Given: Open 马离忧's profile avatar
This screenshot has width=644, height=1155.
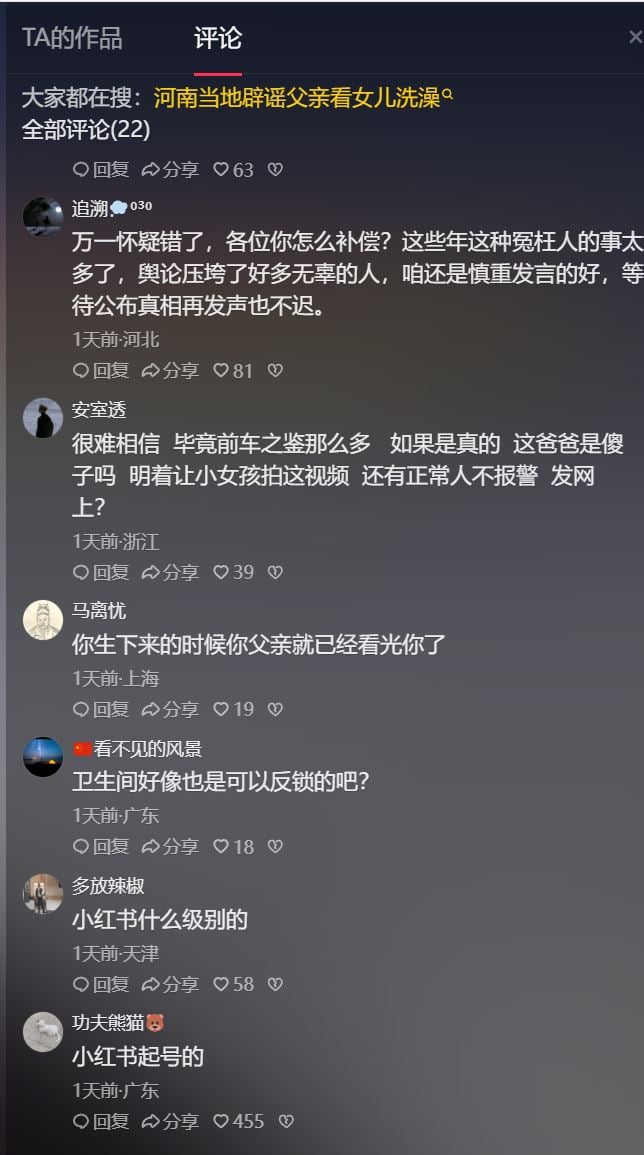Looking at the screenshot, I should tap(43, 620).
